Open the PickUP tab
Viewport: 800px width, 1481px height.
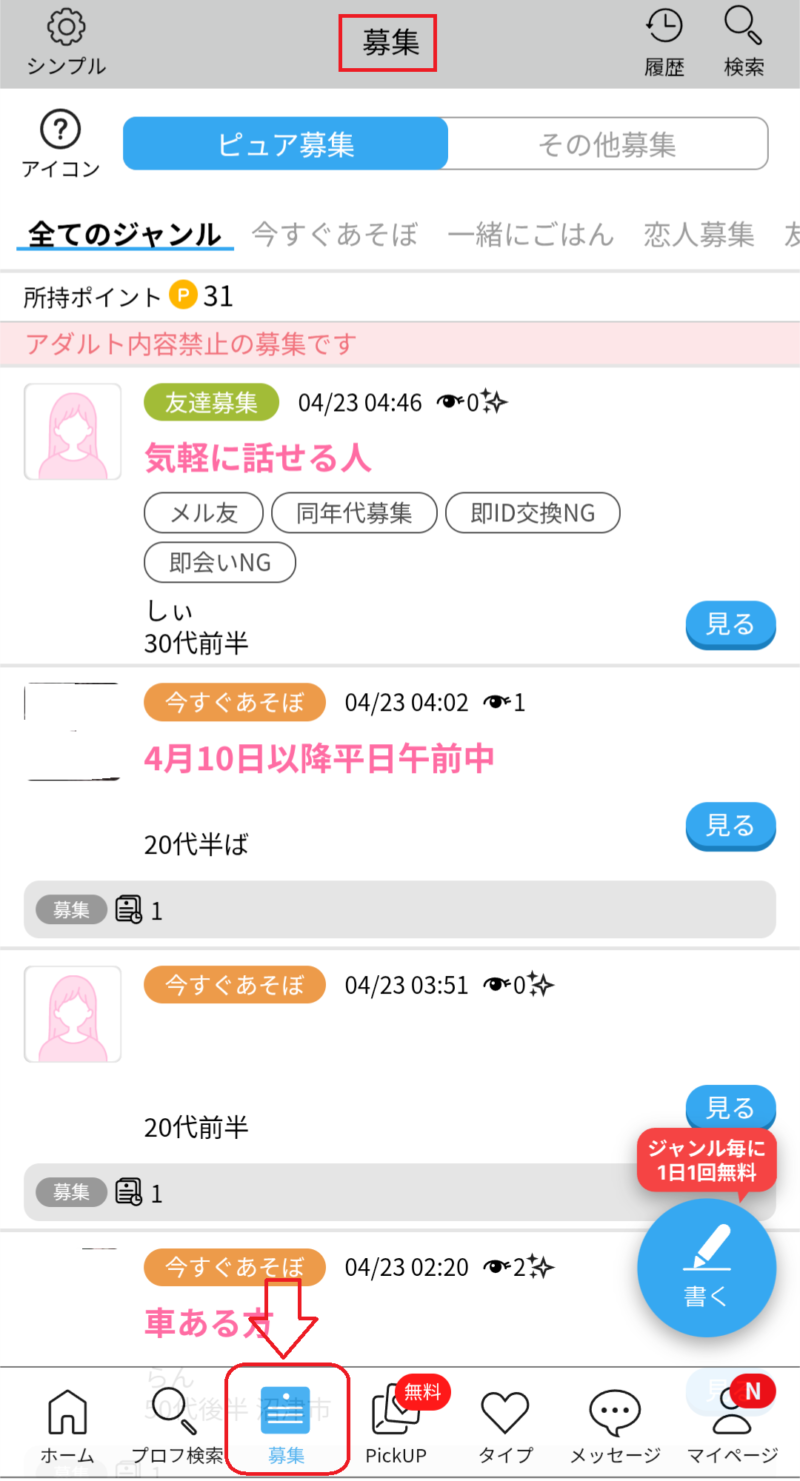click(396, 1427)
